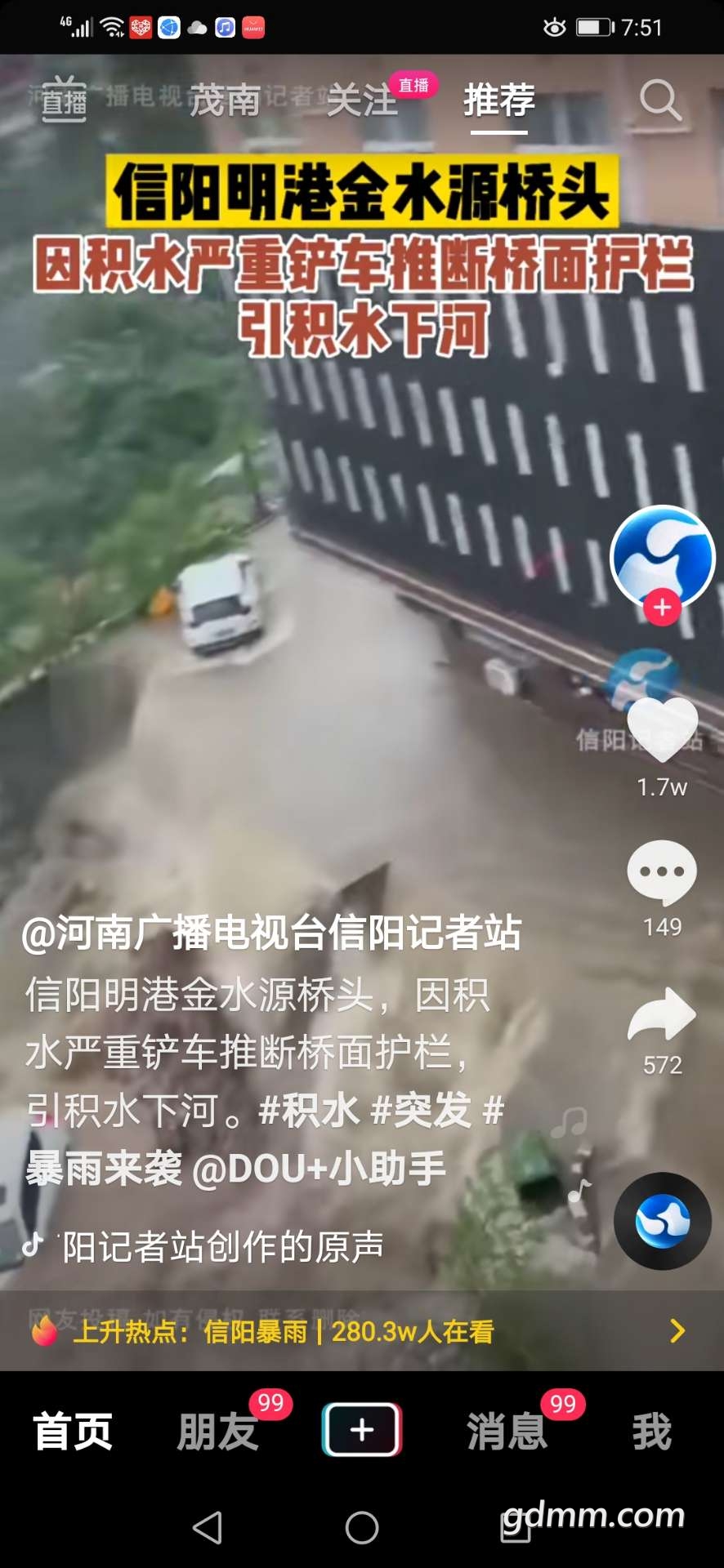Screen dimensions: 724x1568
Task: Select the 推荐 tab
Action: point(499,100)
